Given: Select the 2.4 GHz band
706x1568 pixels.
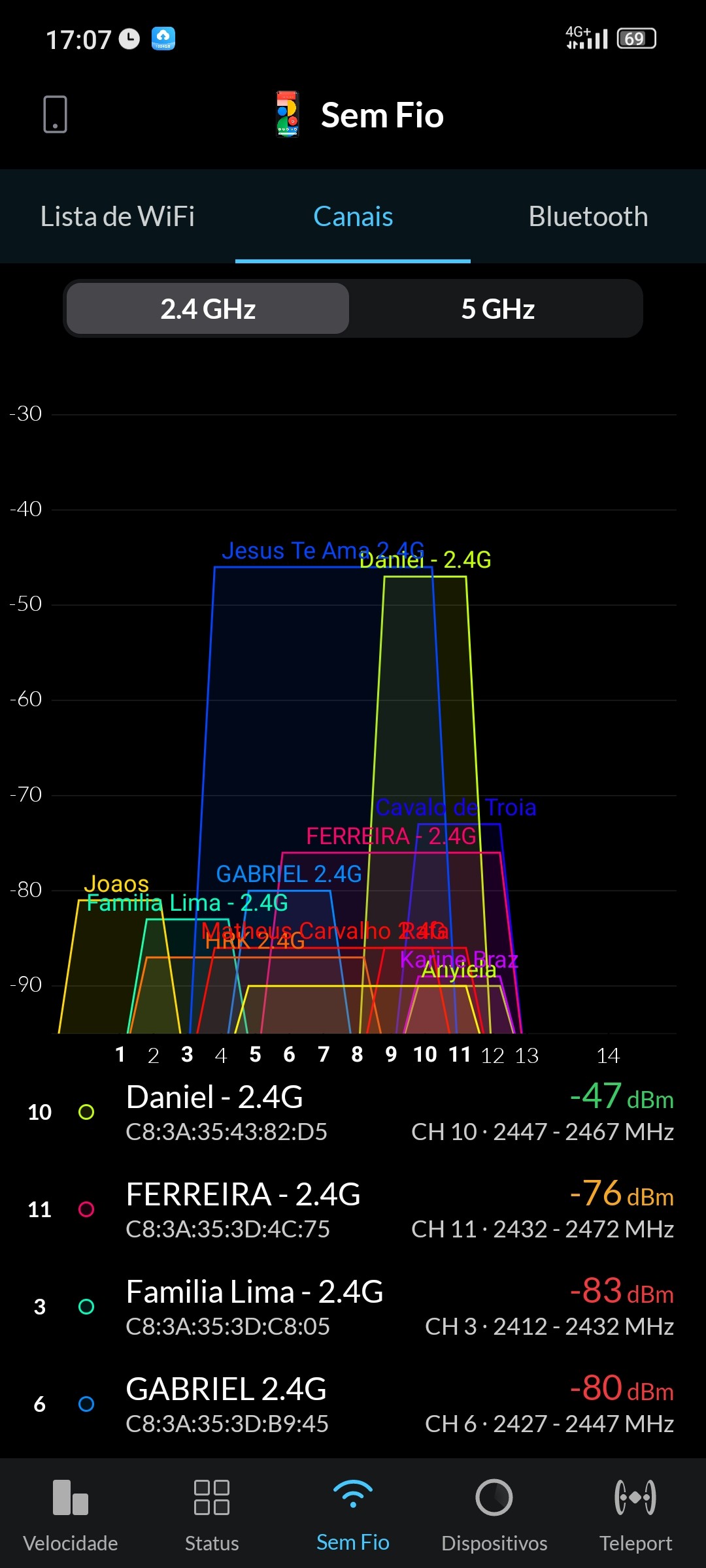Looking at the screenshot, I should tap(208, 309).
